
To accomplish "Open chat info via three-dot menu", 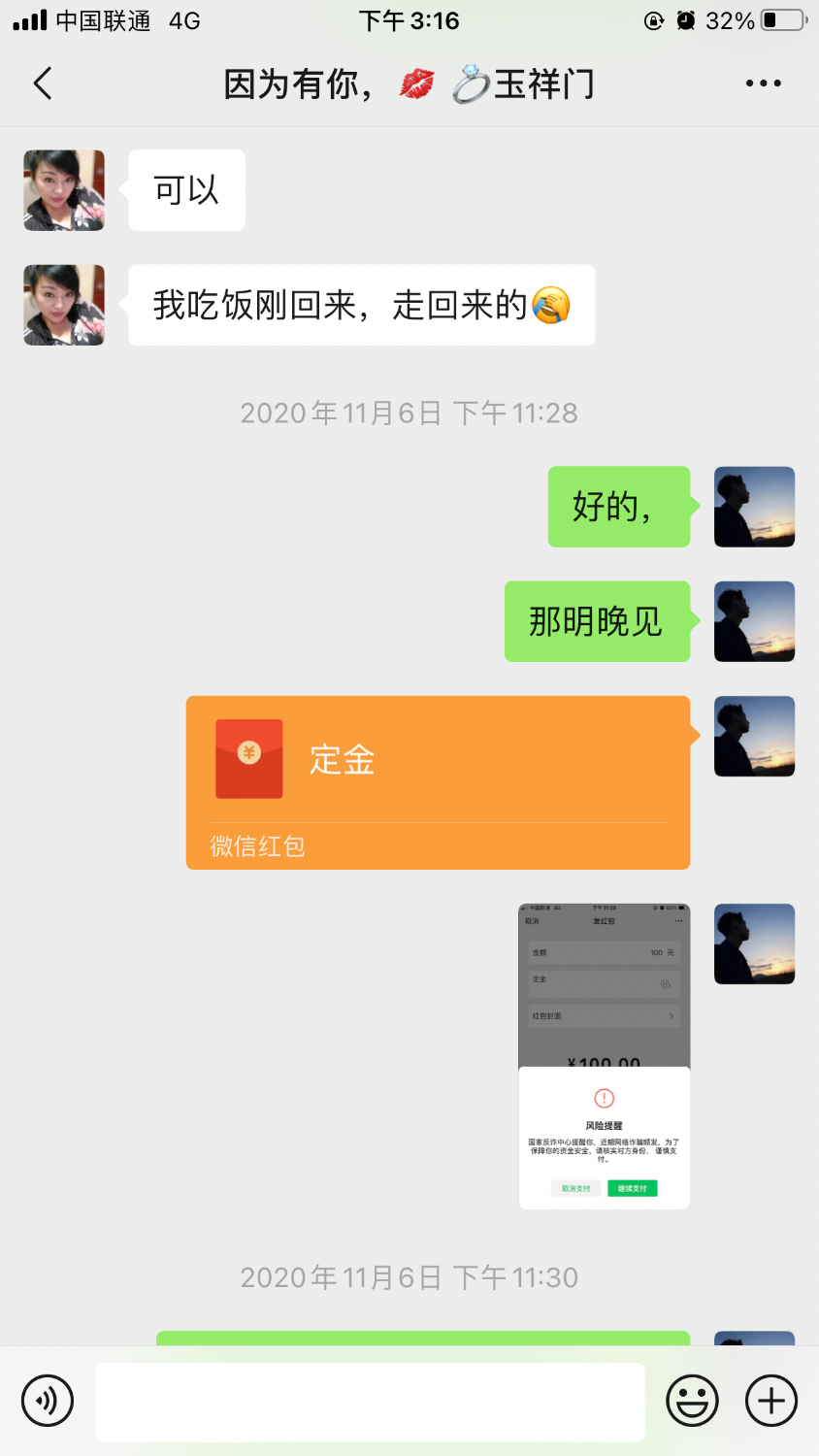I will click(x=763, y=84).
